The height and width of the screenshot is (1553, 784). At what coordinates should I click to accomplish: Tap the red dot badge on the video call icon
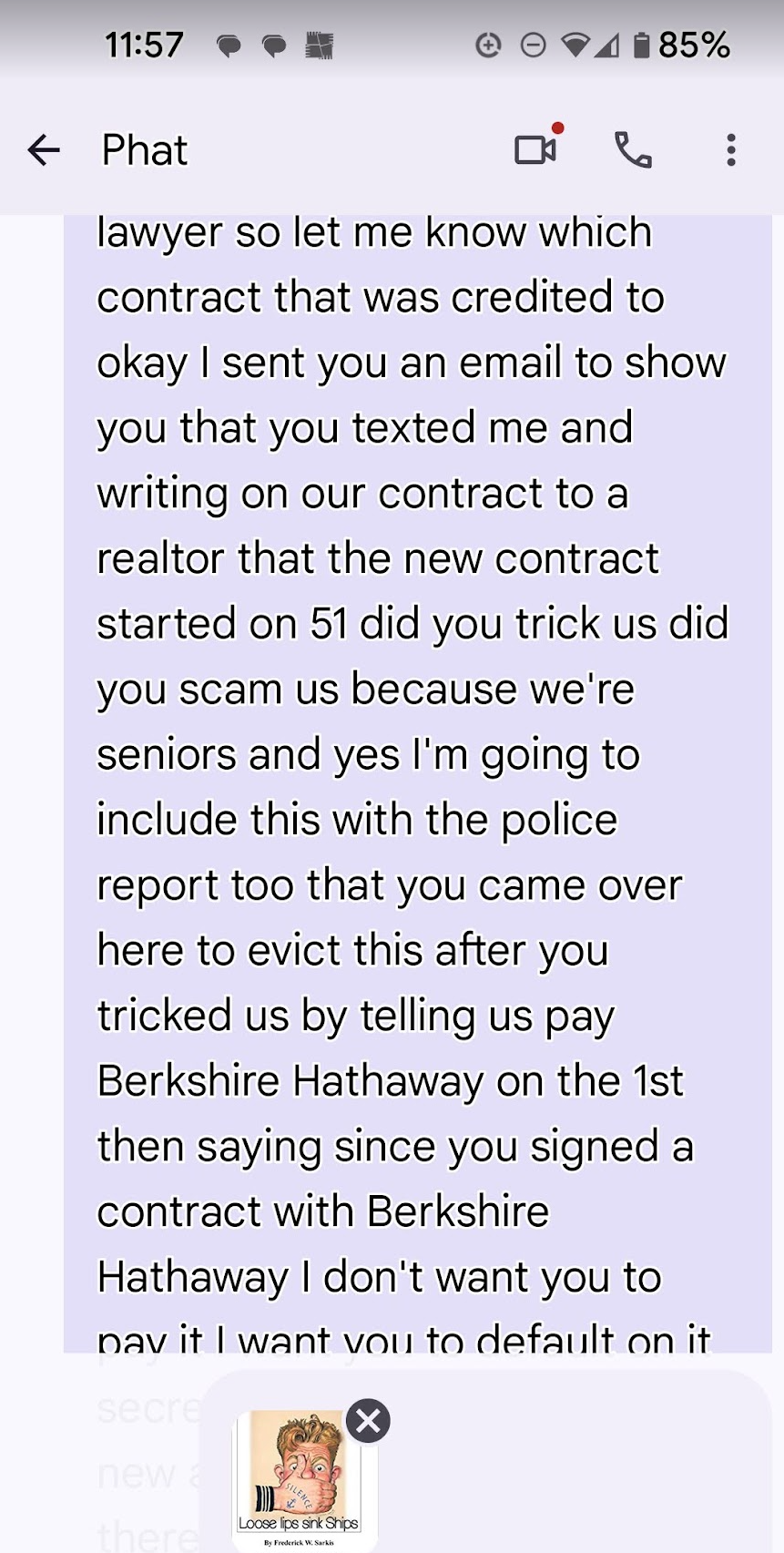[558, 128]
